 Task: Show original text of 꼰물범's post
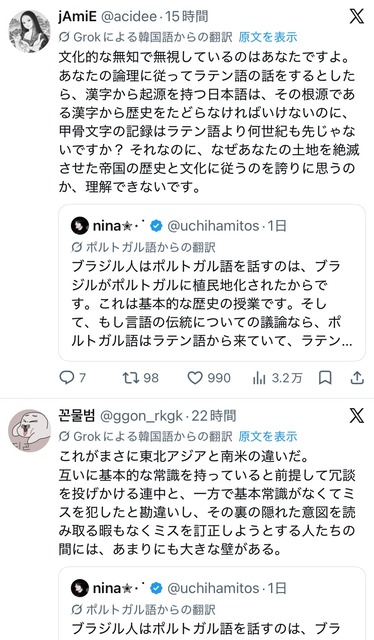point(268,436)
